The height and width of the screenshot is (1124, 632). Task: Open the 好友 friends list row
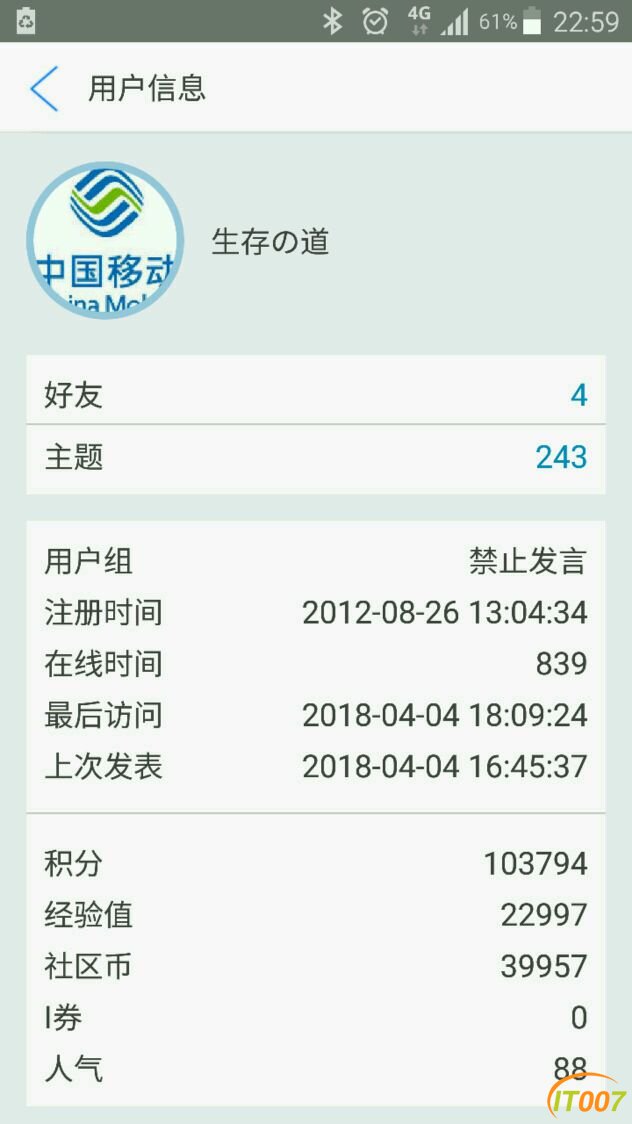(315, 395)
